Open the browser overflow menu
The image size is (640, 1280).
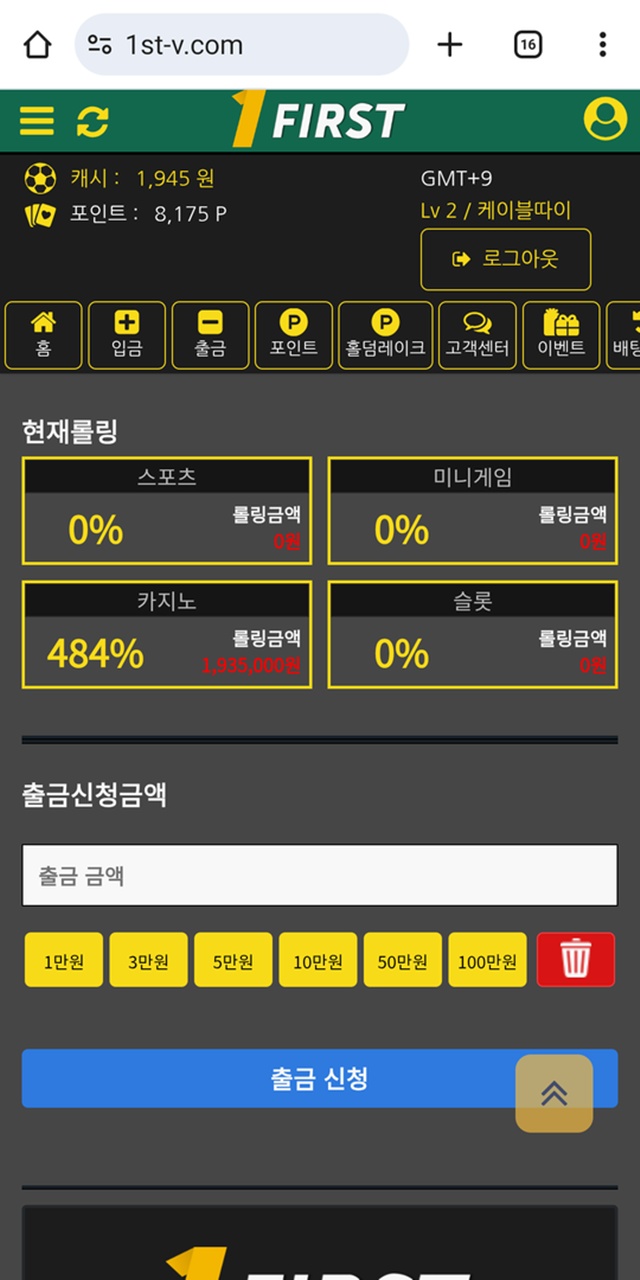tap(602, 44)
